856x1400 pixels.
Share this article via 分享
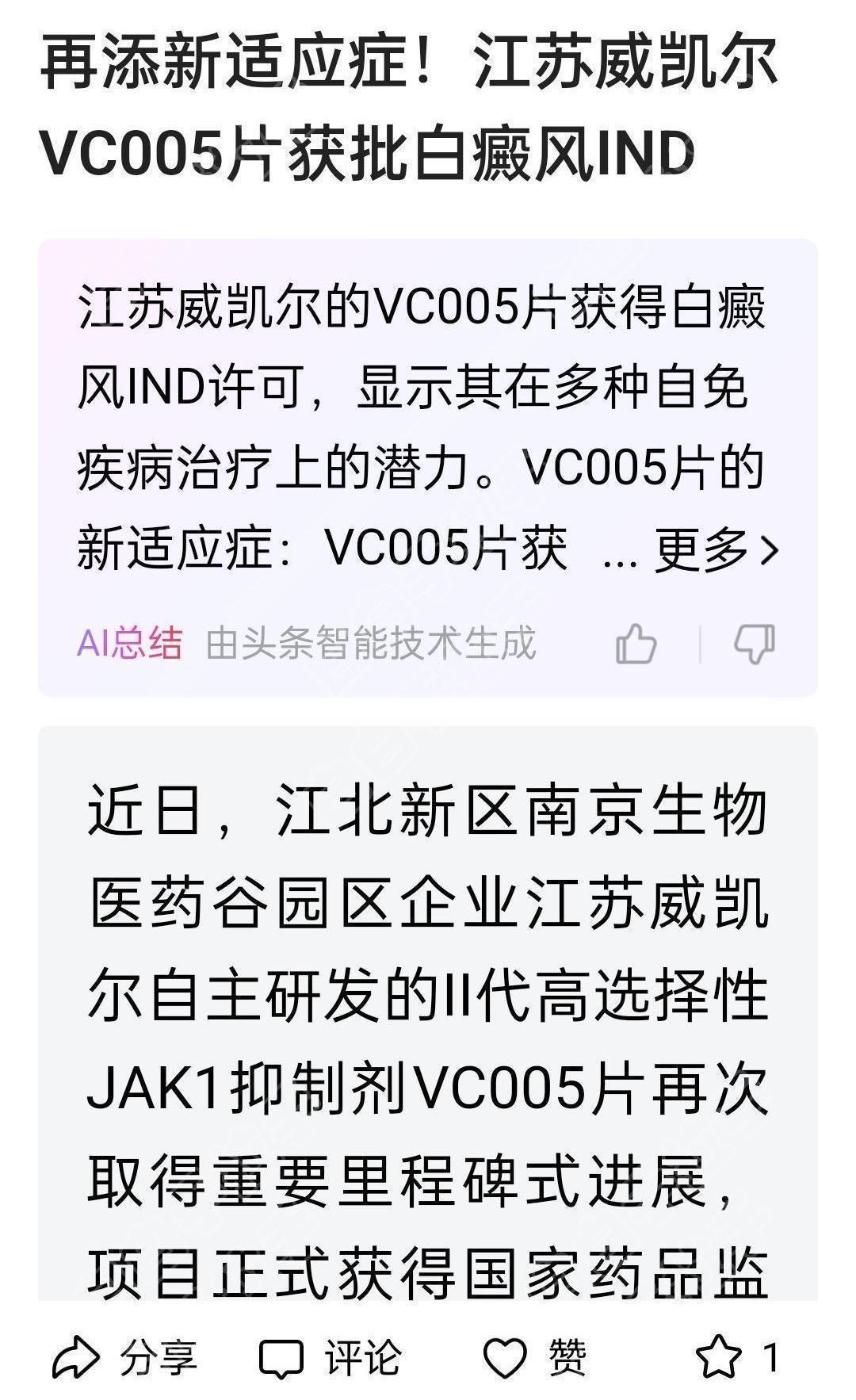[x=124, y=1358]
